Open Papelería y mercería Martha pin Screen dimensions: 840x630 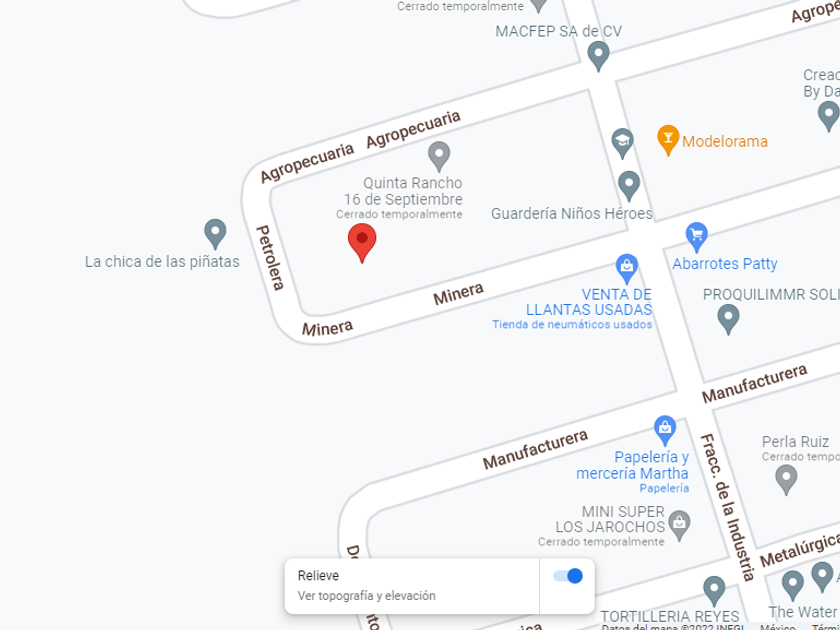(665, 430)
